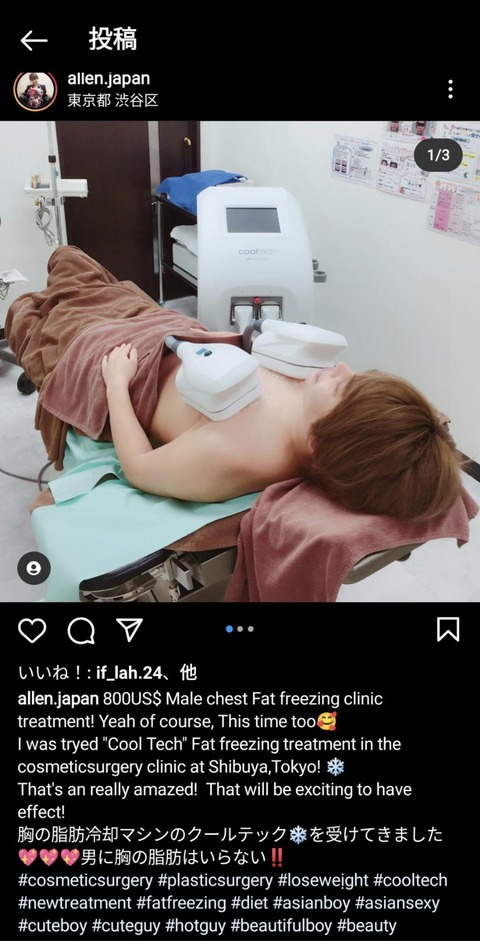Tap the 東京都 渋谷区 location link
The height and width of the screenshot is (941, 480).
click(x=112, y=100)
